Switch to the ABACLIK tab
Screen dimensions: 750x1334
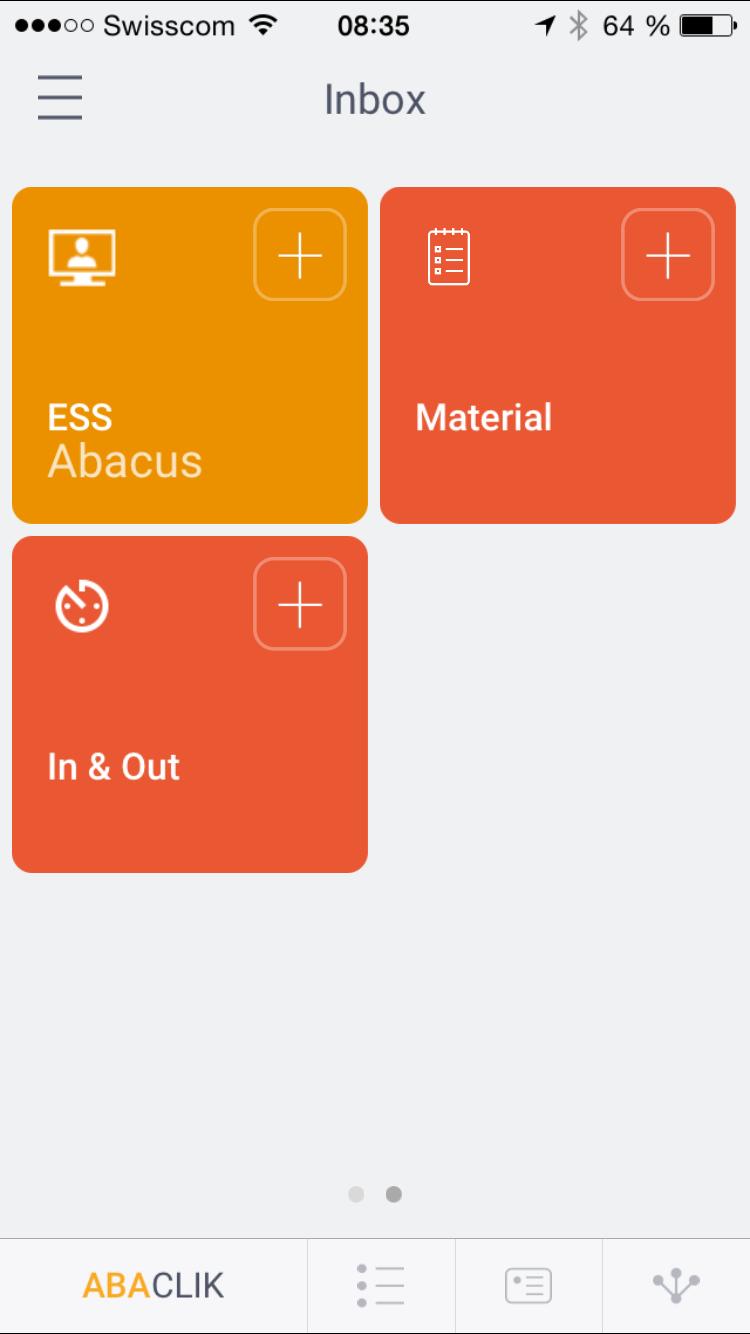coord(154,1285)
